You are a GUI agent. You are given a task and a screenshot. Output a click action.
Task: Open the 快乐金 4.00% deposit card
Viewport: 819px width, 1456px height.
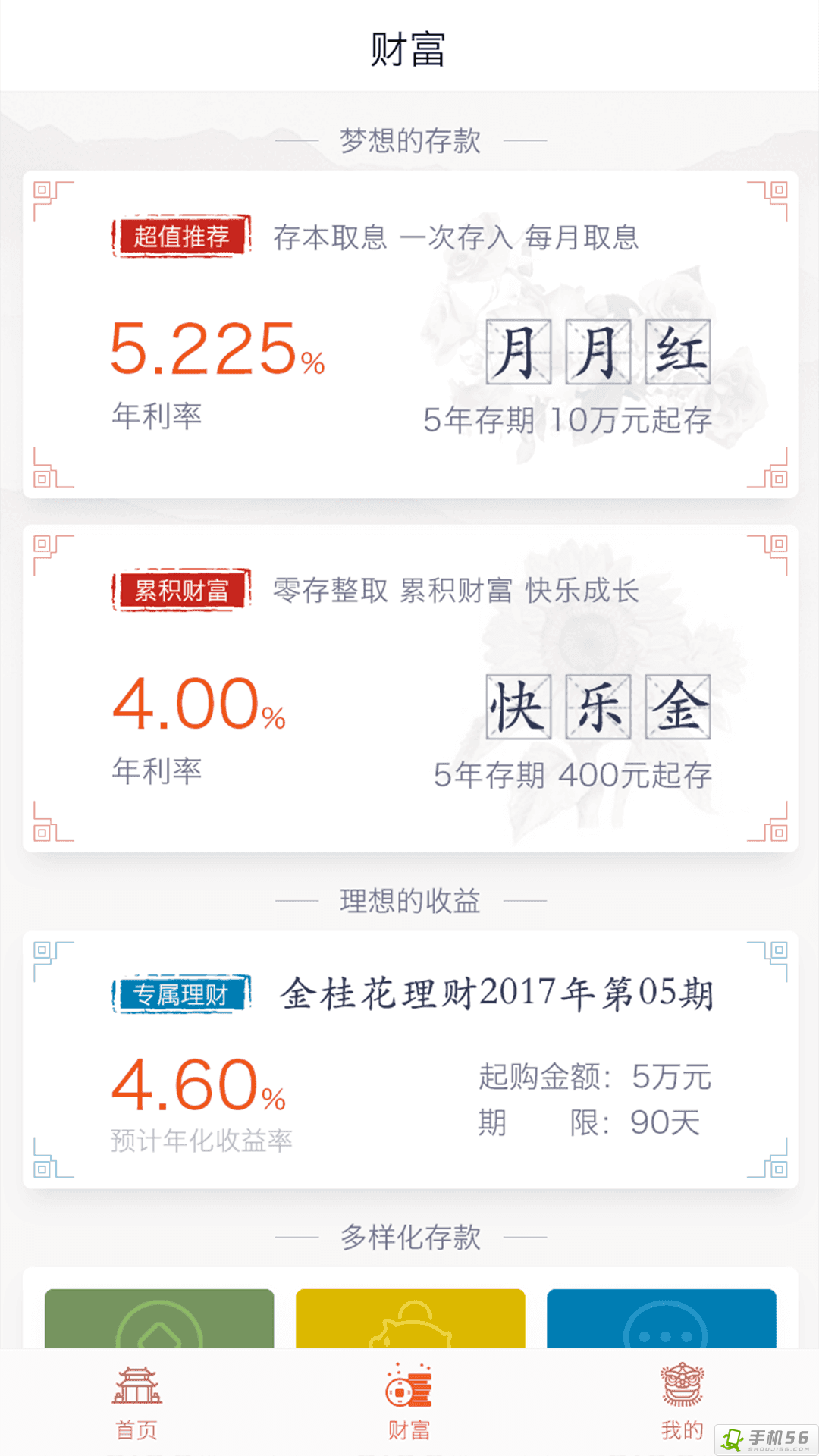[x=410, y=688]
